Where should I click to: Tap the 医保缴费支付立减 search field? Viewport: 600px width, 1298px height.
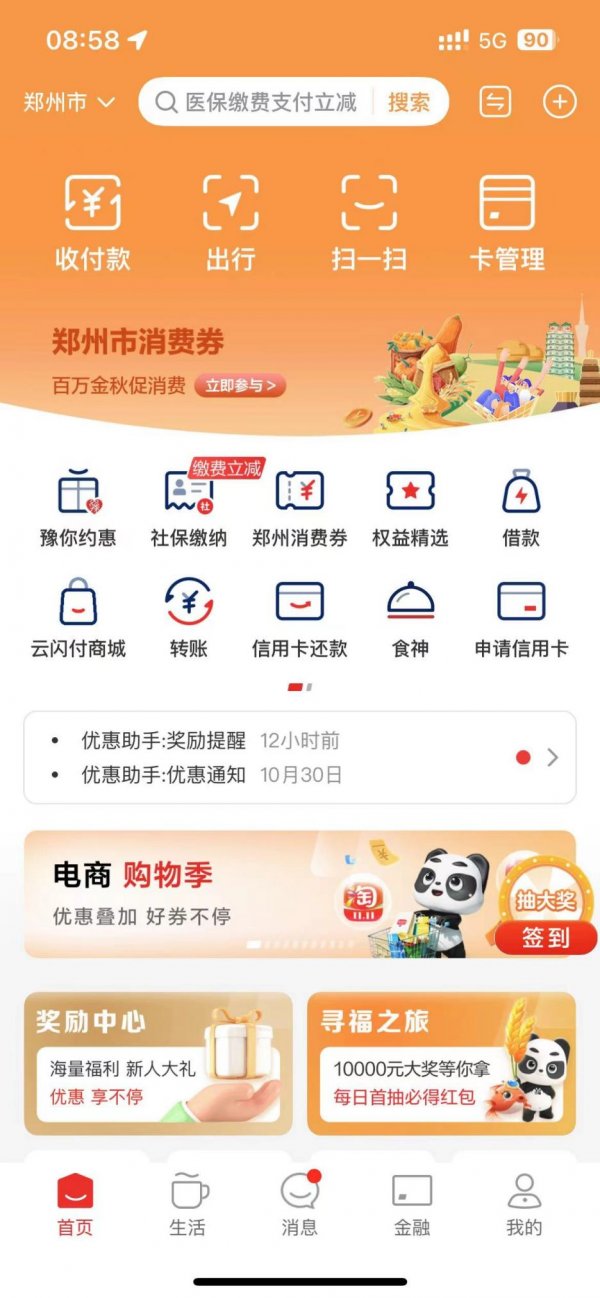pyautogui.click(x=270, y=102)
